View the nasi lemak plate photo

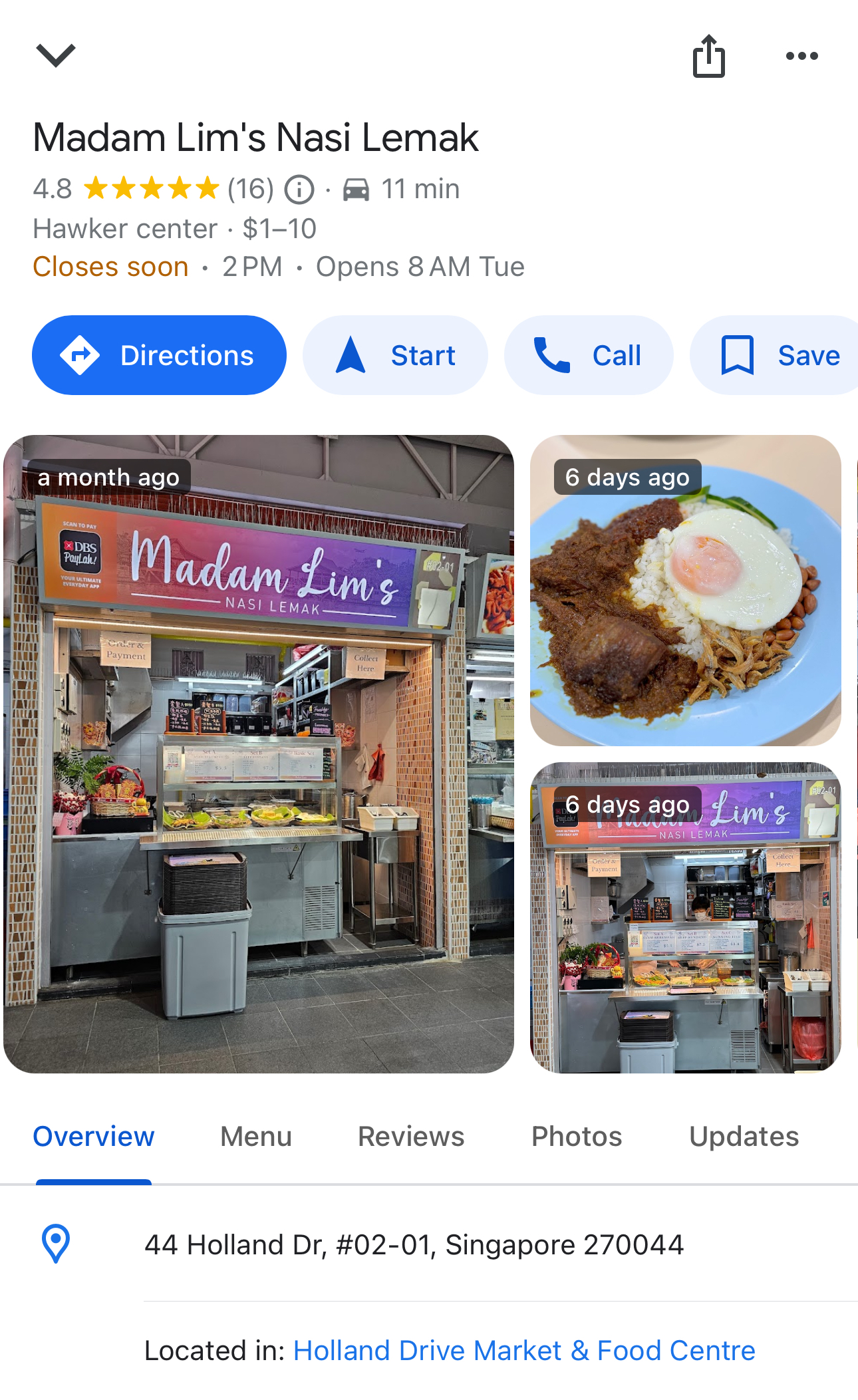(x=685, y=591)
